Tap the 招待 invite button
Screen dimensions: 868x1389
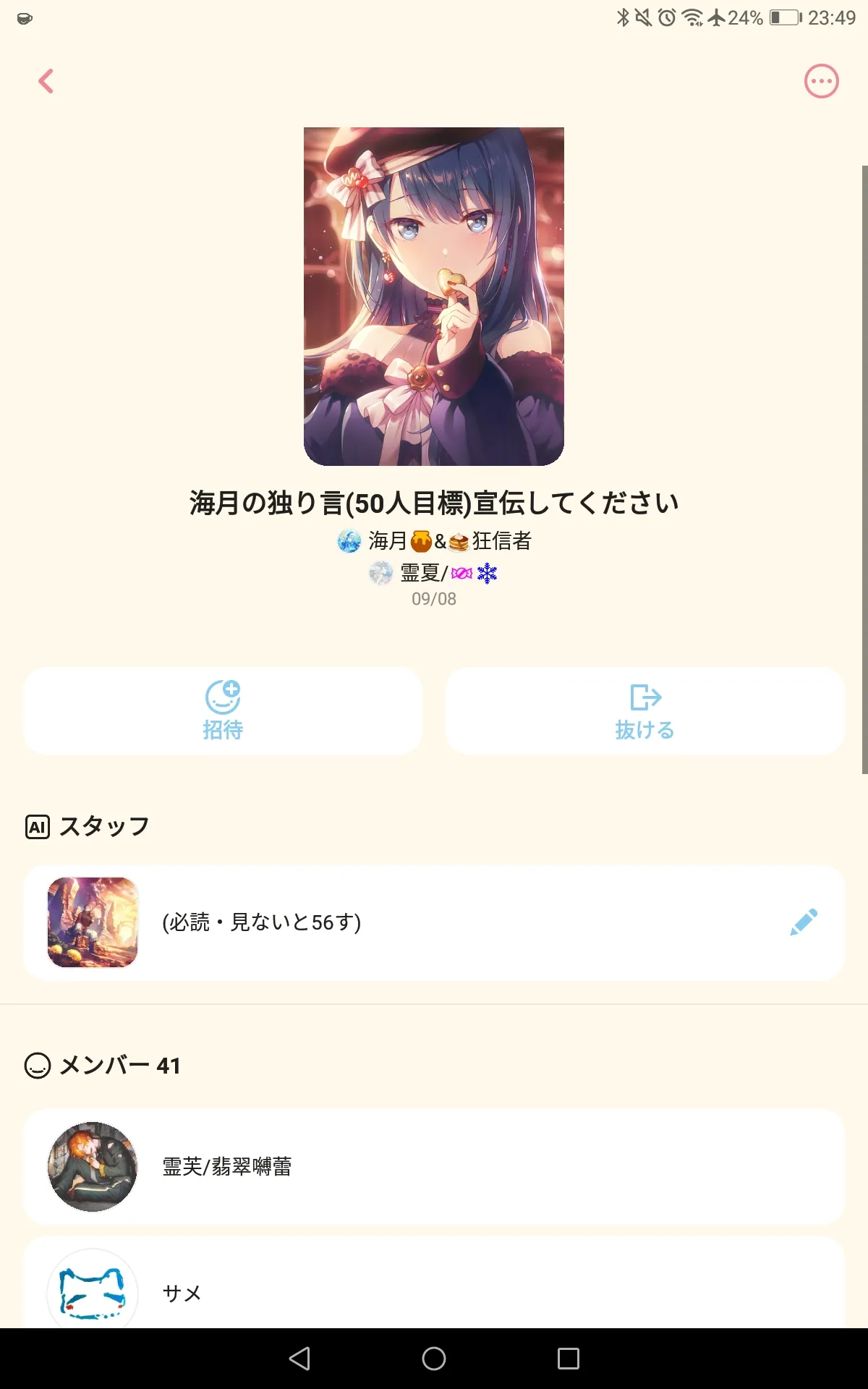(223, 711)
